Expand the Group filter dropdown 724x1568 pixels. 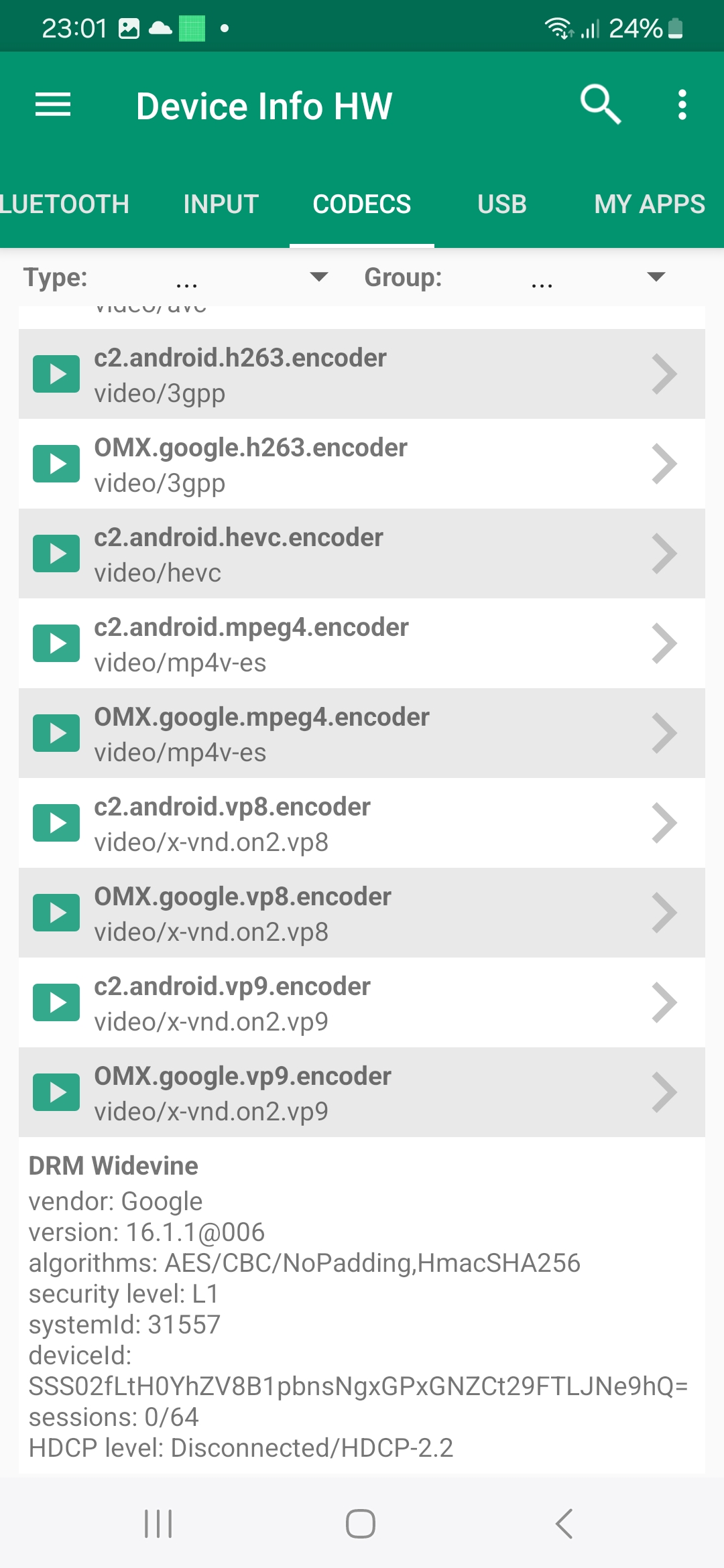click(x=656, y=277)
